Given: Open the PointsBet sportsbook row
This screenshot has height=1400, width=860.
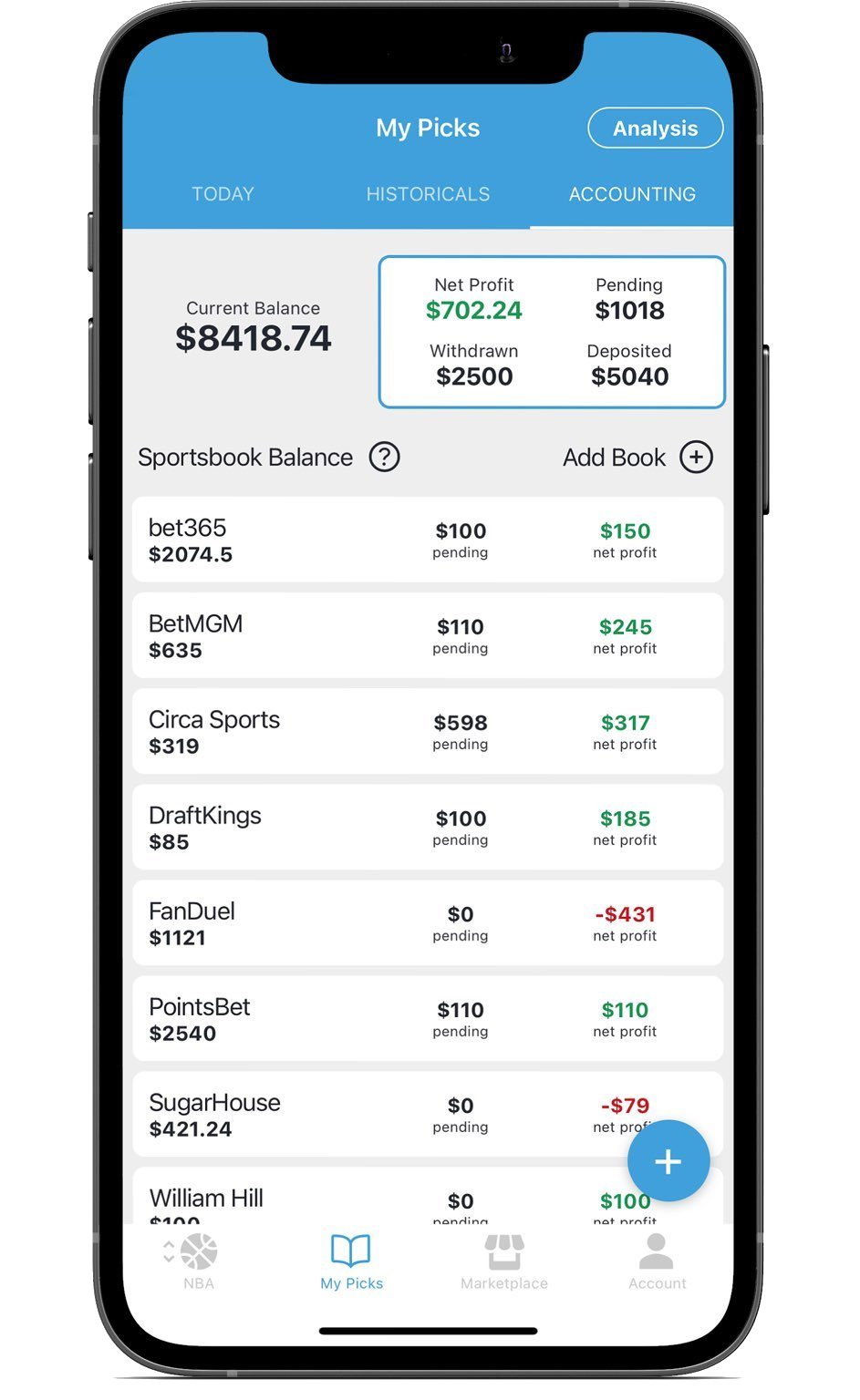Looking at the screenshot, I should click(428, 1018).
